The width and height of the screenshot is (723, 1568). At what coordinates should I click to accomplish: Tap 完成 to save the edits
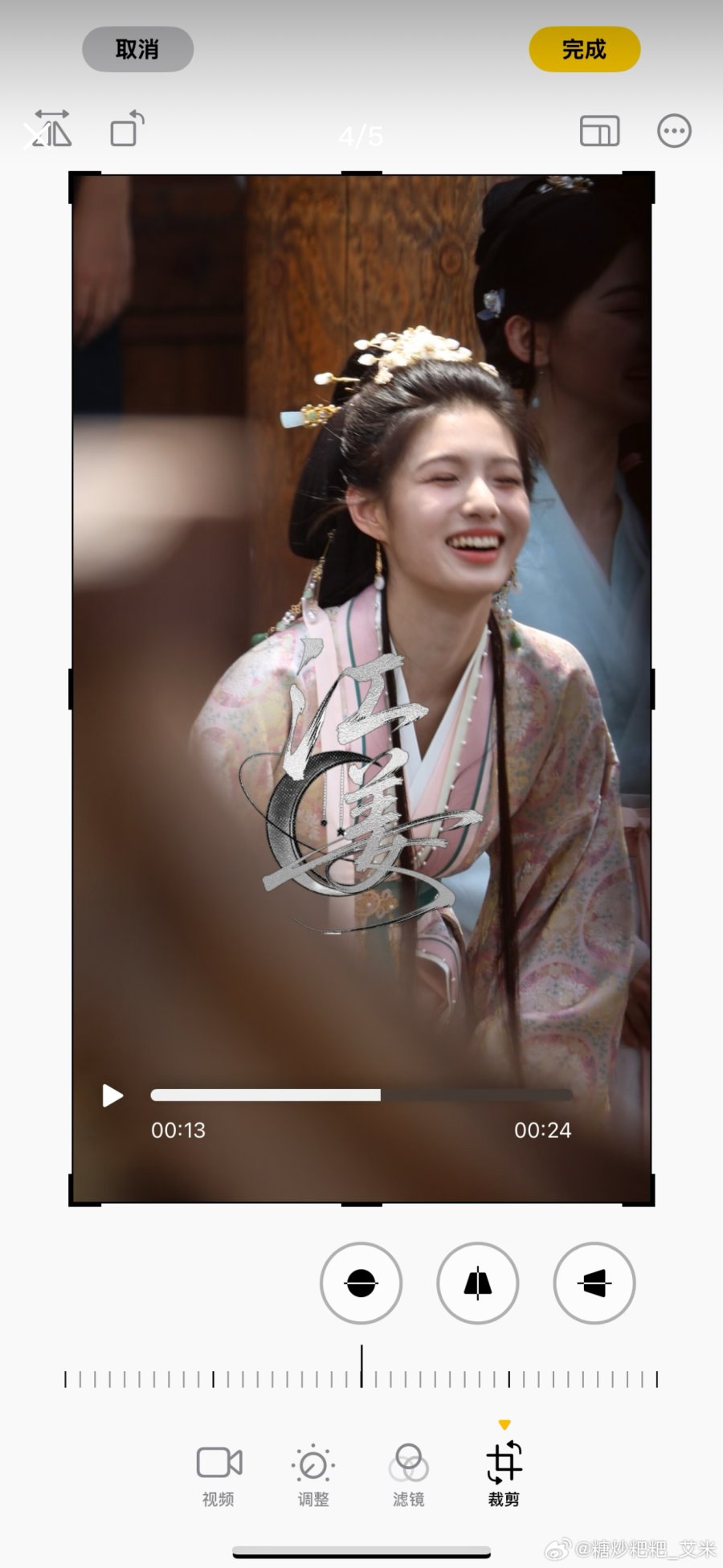coord(584,49)
